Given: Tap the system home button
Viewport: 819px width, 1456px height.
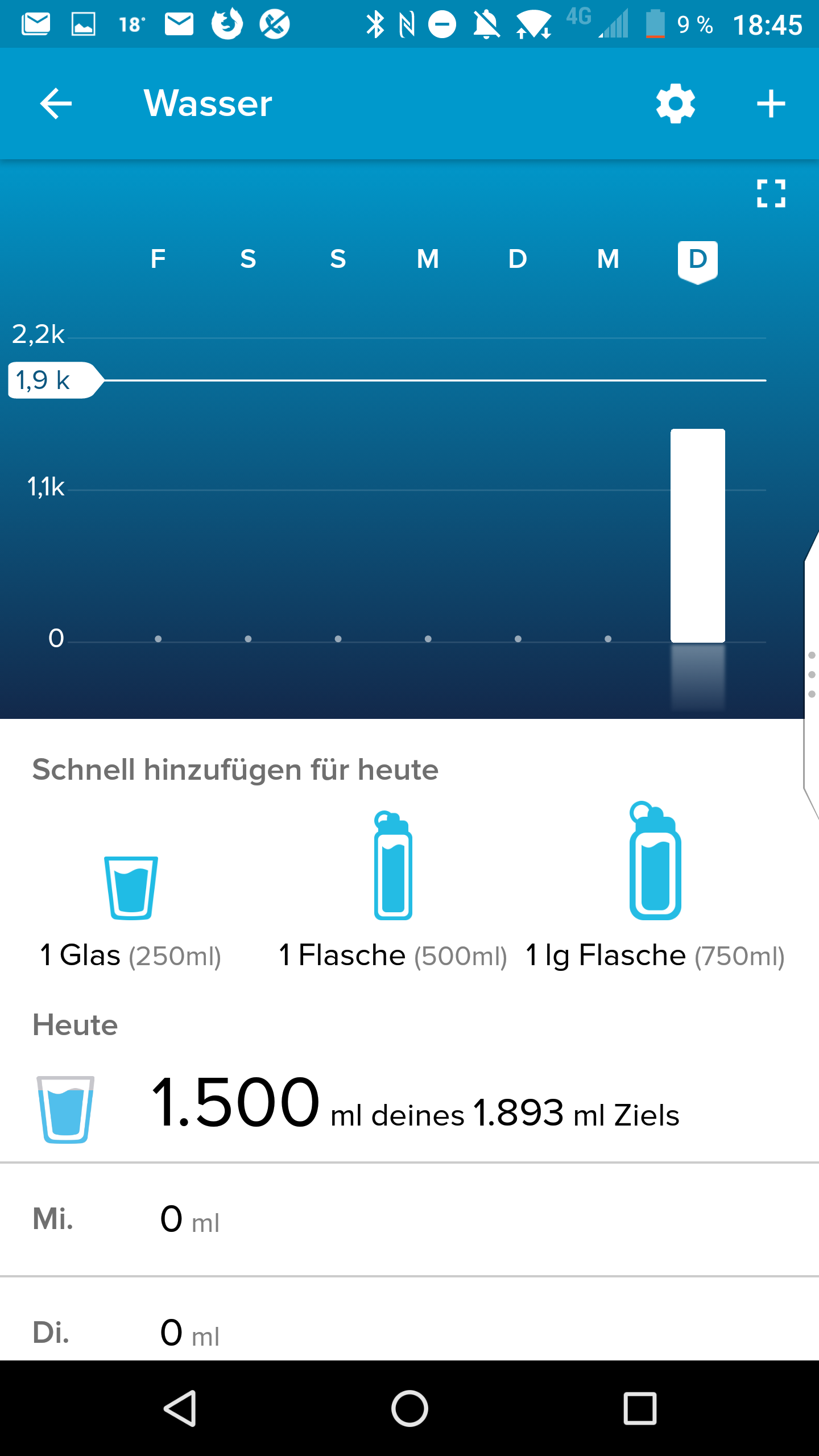Looking at the screenshot, I should pos(409,1408).
